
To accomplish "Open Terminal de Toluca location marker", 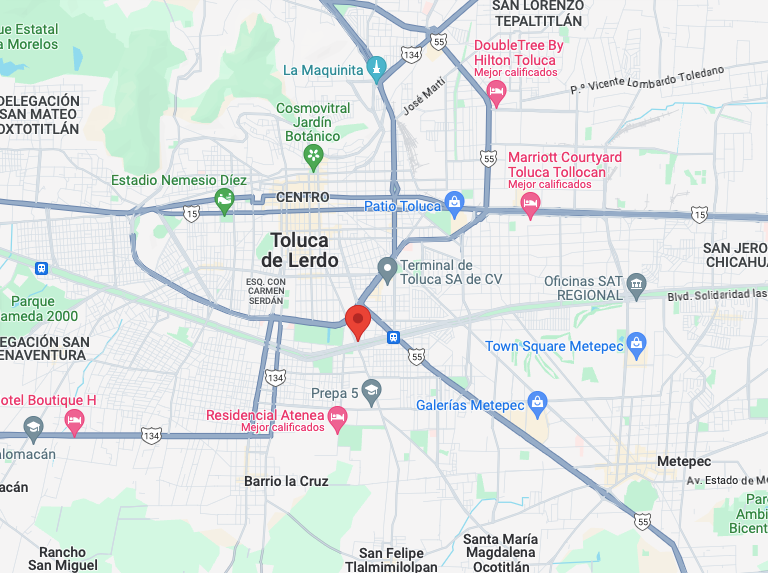I will [x=387, y=271].
